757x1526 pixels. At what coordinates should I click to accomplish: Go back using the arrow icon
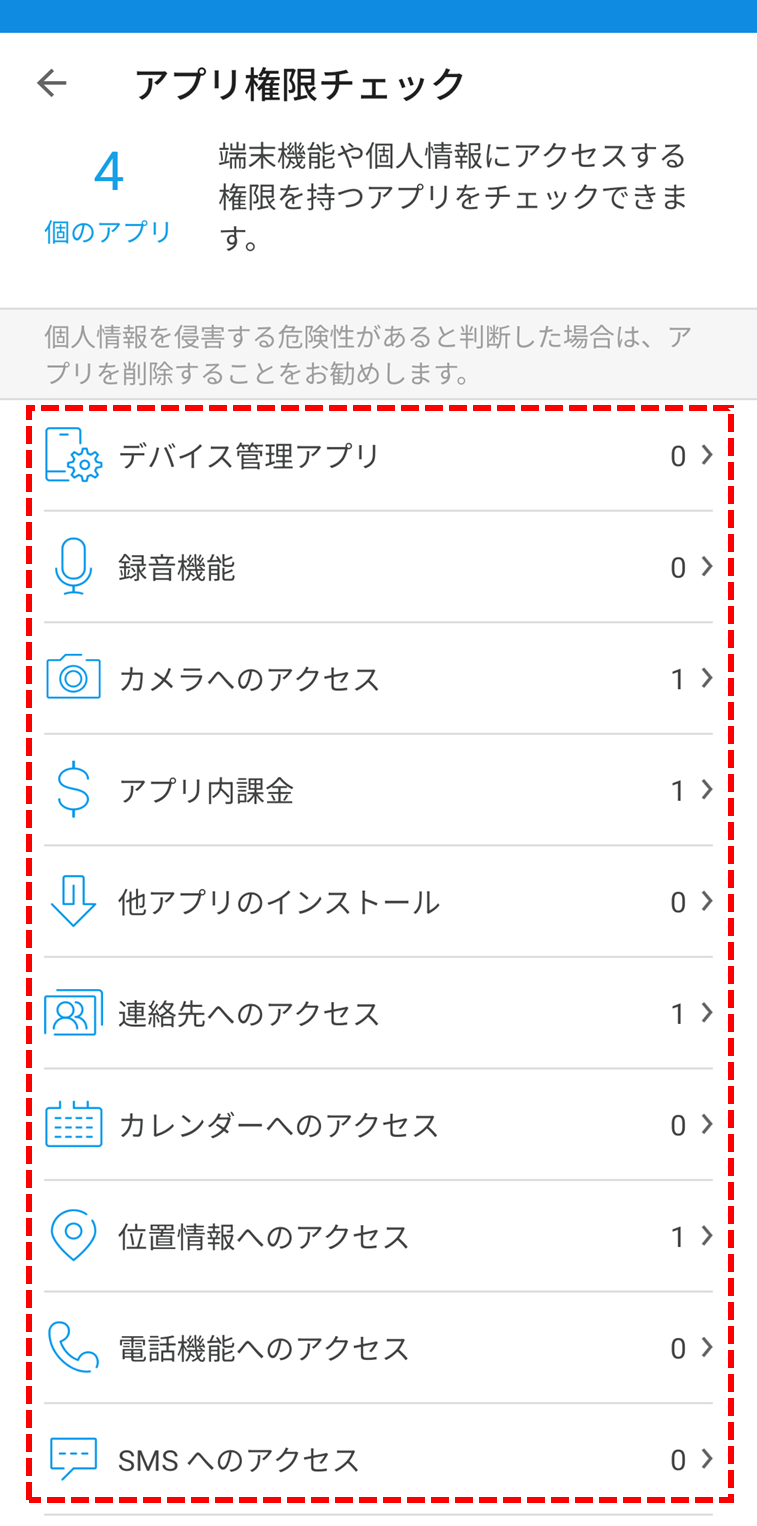pyautogui.click(x=51, y=83)
